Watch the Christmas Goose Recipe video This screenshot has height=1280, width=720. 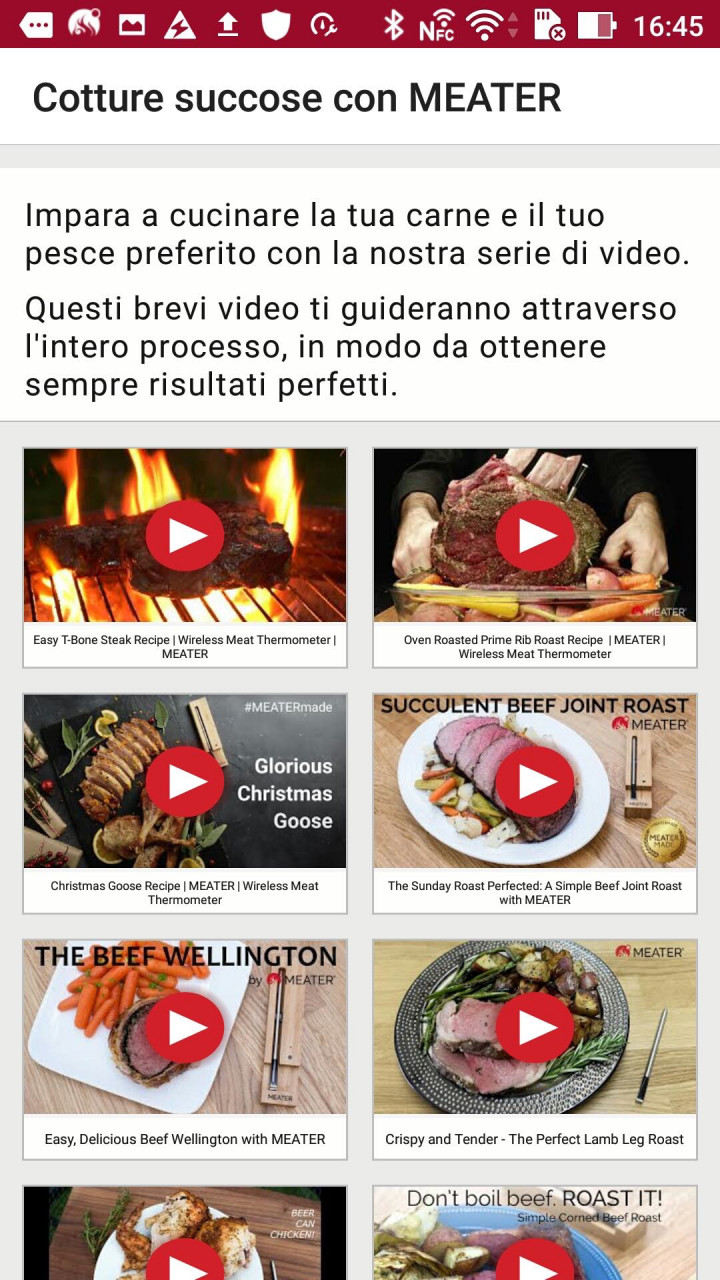click(185, 782)
